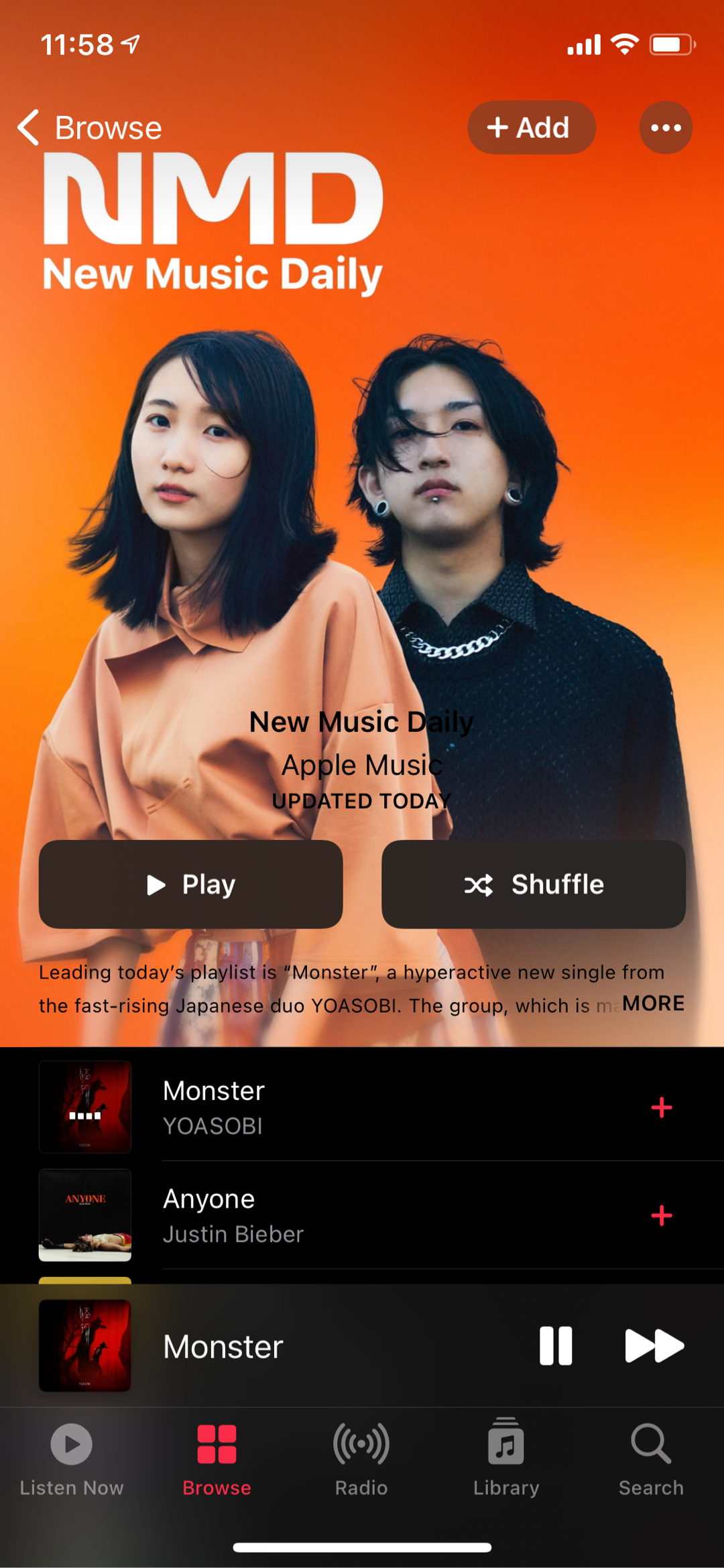Viewport: 724px width, 1568px height.
Task: Play Monster by YOASOBI
Action: (335, 1106)
